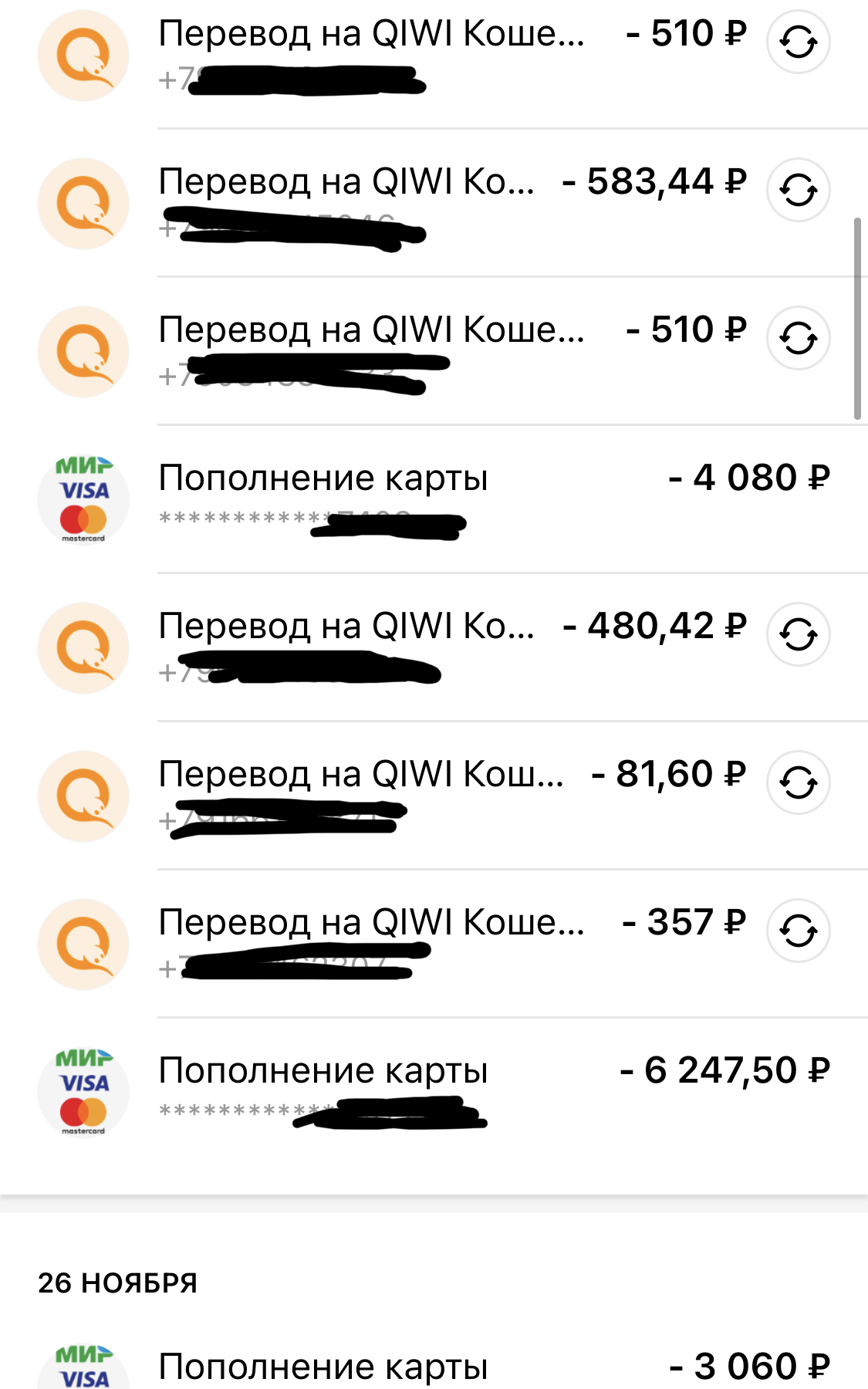Image resolution: width=868 pixels, height=1389 pixels.
Task: Repeat the 357 ₽ QIWI transfer
Action: [x=798, y=931]
